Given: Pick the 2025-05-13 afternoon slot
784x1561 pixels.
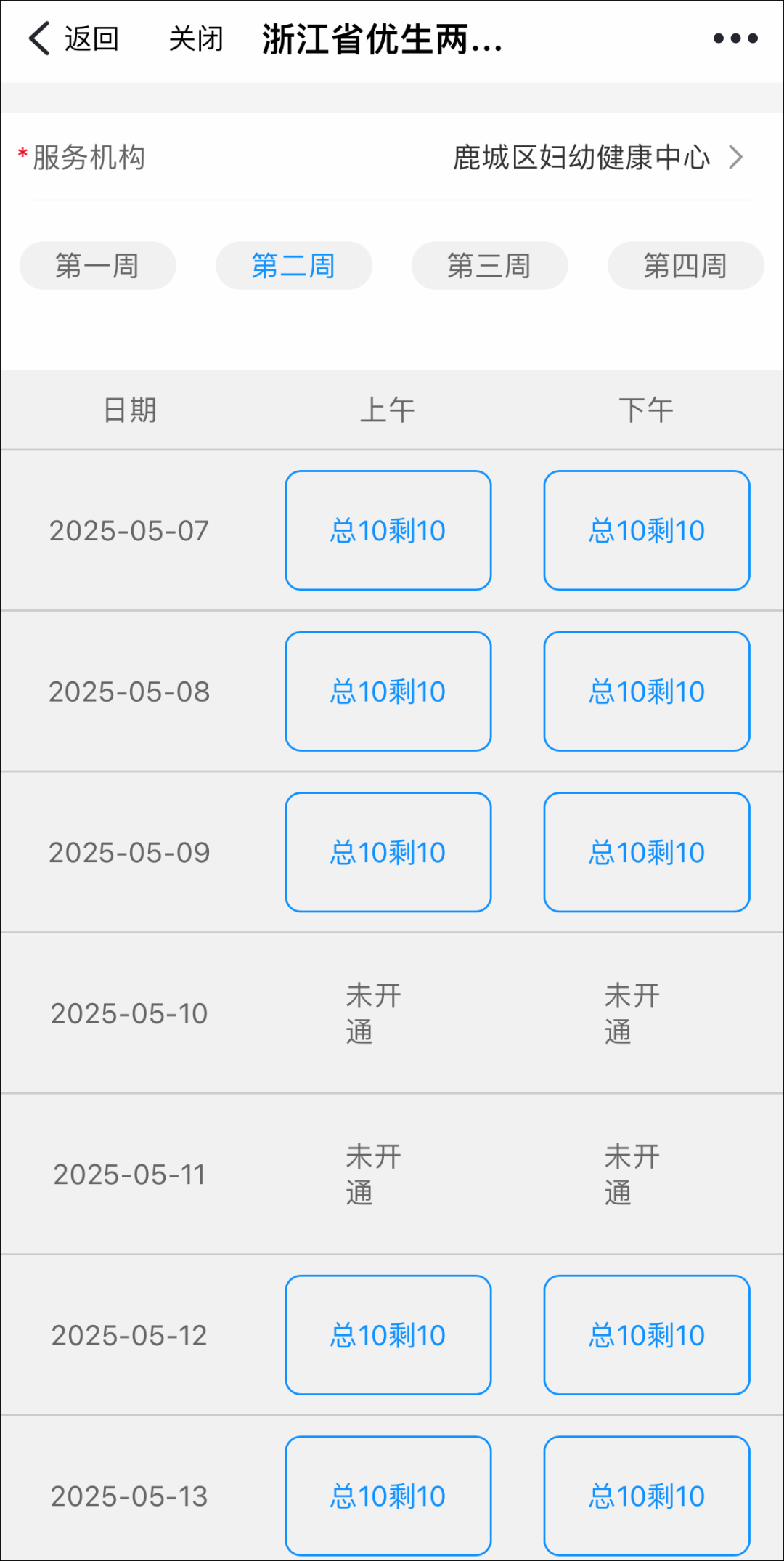Looking at the screenshot, I should point(647,1496).
